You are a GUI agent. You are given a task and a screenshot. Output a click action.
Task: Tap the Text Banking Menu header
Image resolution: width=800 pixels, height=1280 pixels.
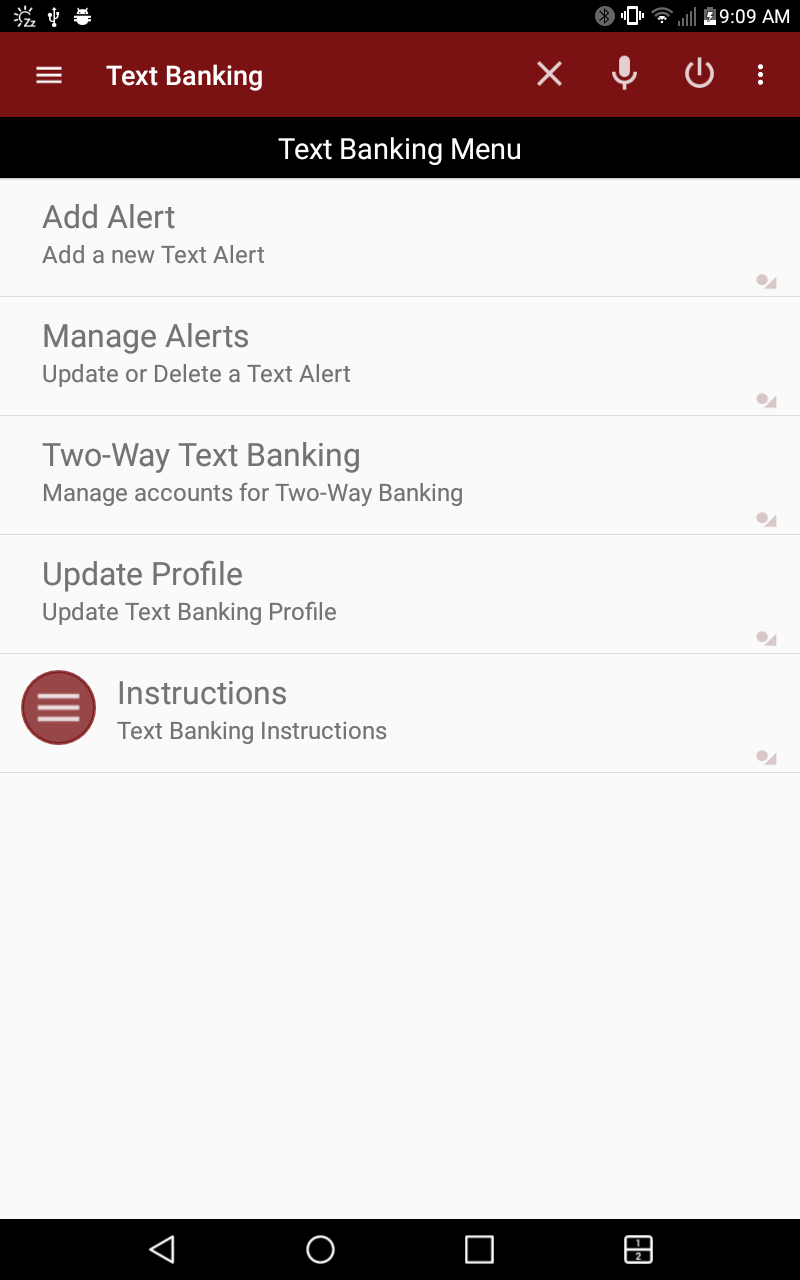point(400,148)
